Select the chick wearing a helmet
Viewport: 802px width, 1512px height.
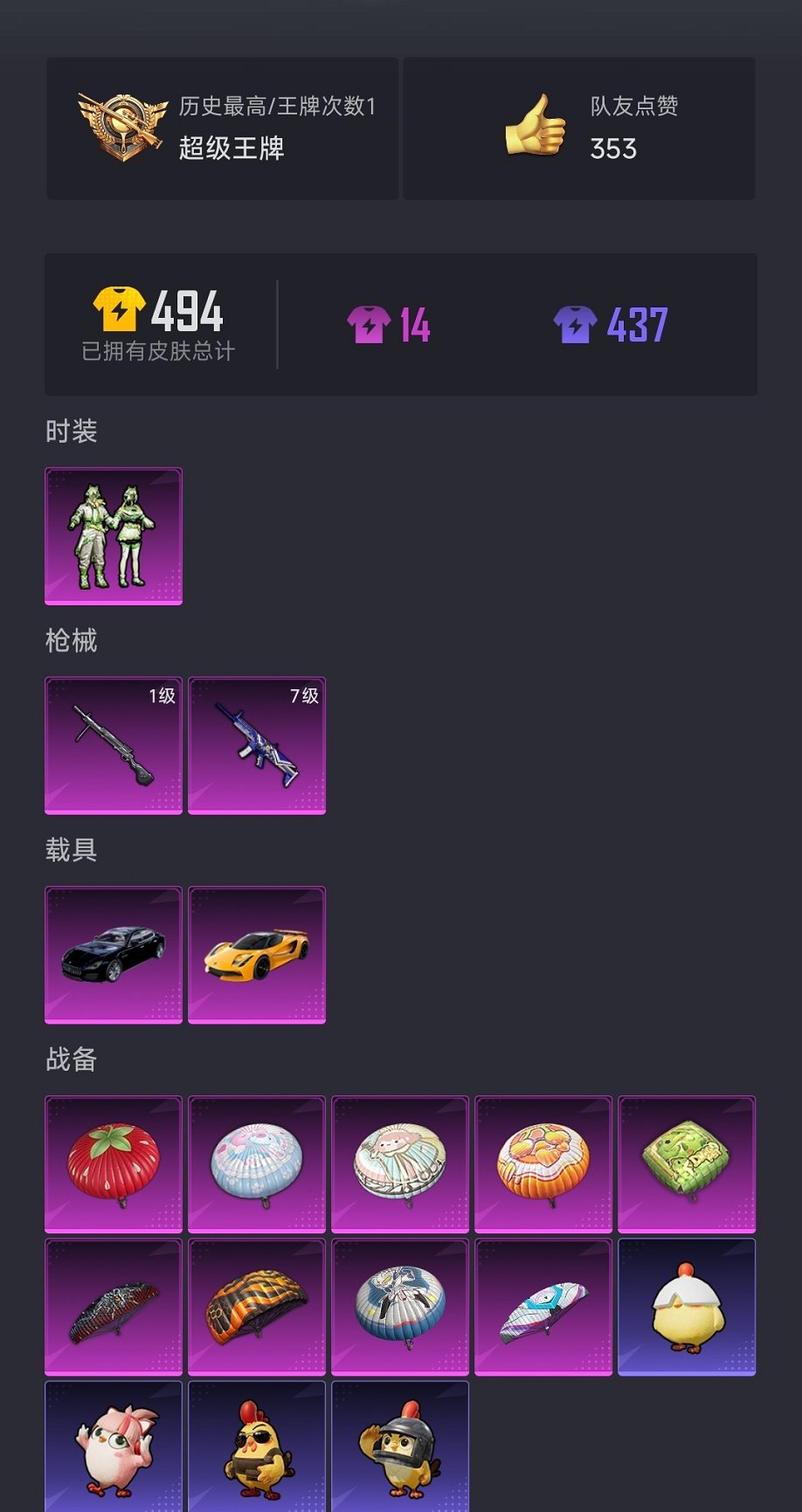click(x=400, y=1446)
